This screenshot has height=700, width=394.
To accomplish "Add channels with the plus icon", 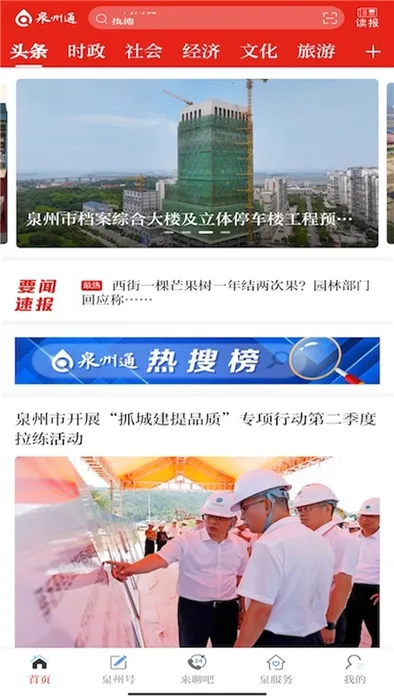I will click(x=373, y=52).
